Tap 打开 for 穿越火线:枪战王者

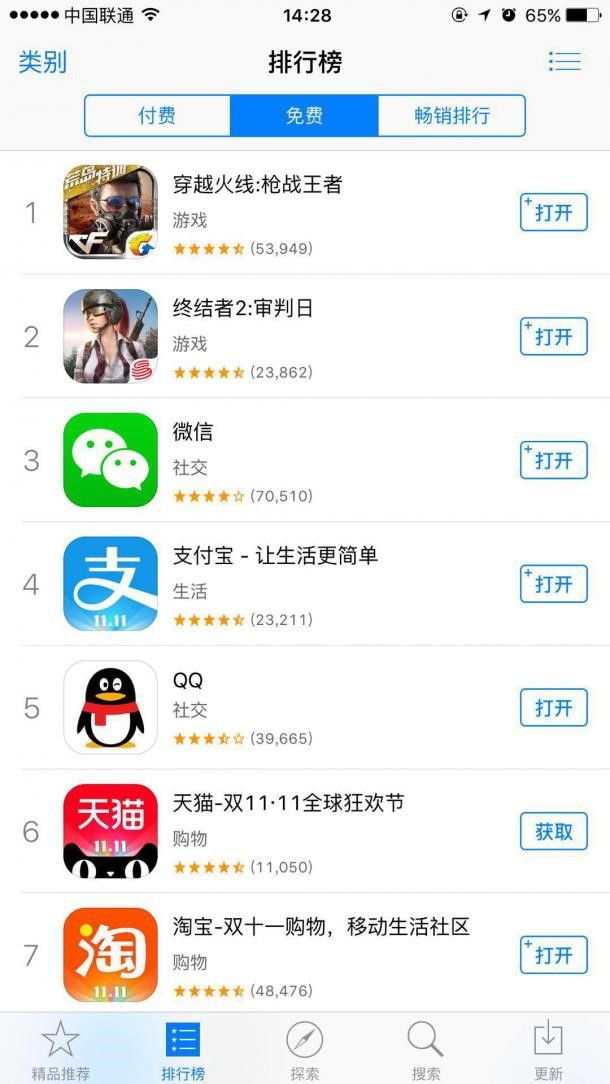tap(553, 213)
